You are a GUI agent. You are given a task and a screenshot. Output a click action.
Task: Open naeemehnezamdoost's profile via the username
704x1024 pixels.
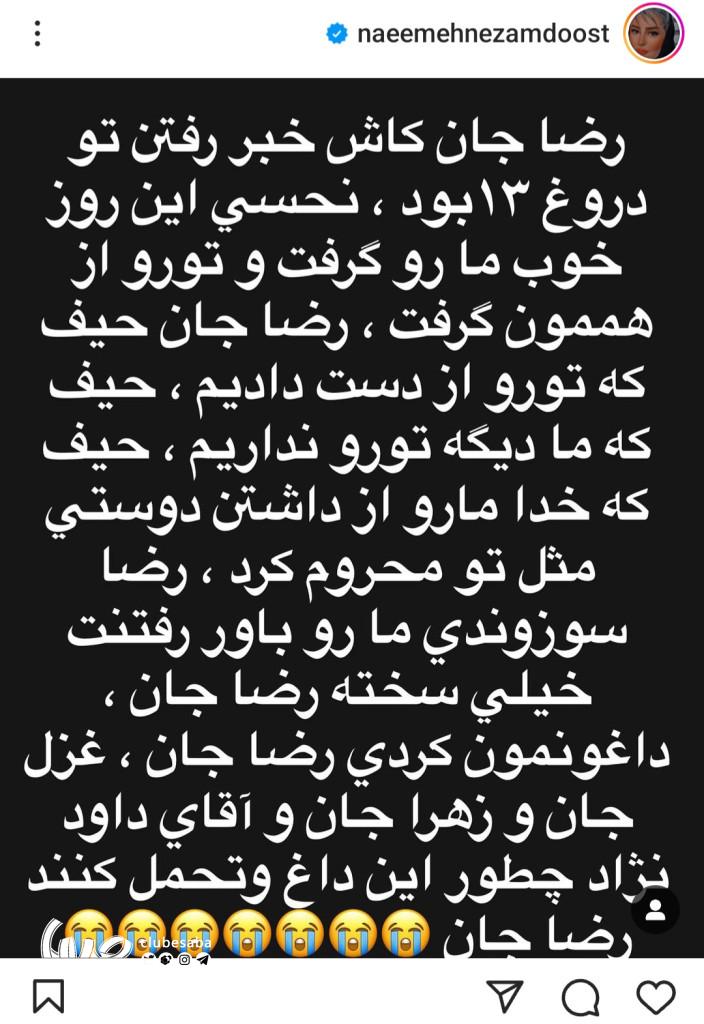tap(483, 33)
